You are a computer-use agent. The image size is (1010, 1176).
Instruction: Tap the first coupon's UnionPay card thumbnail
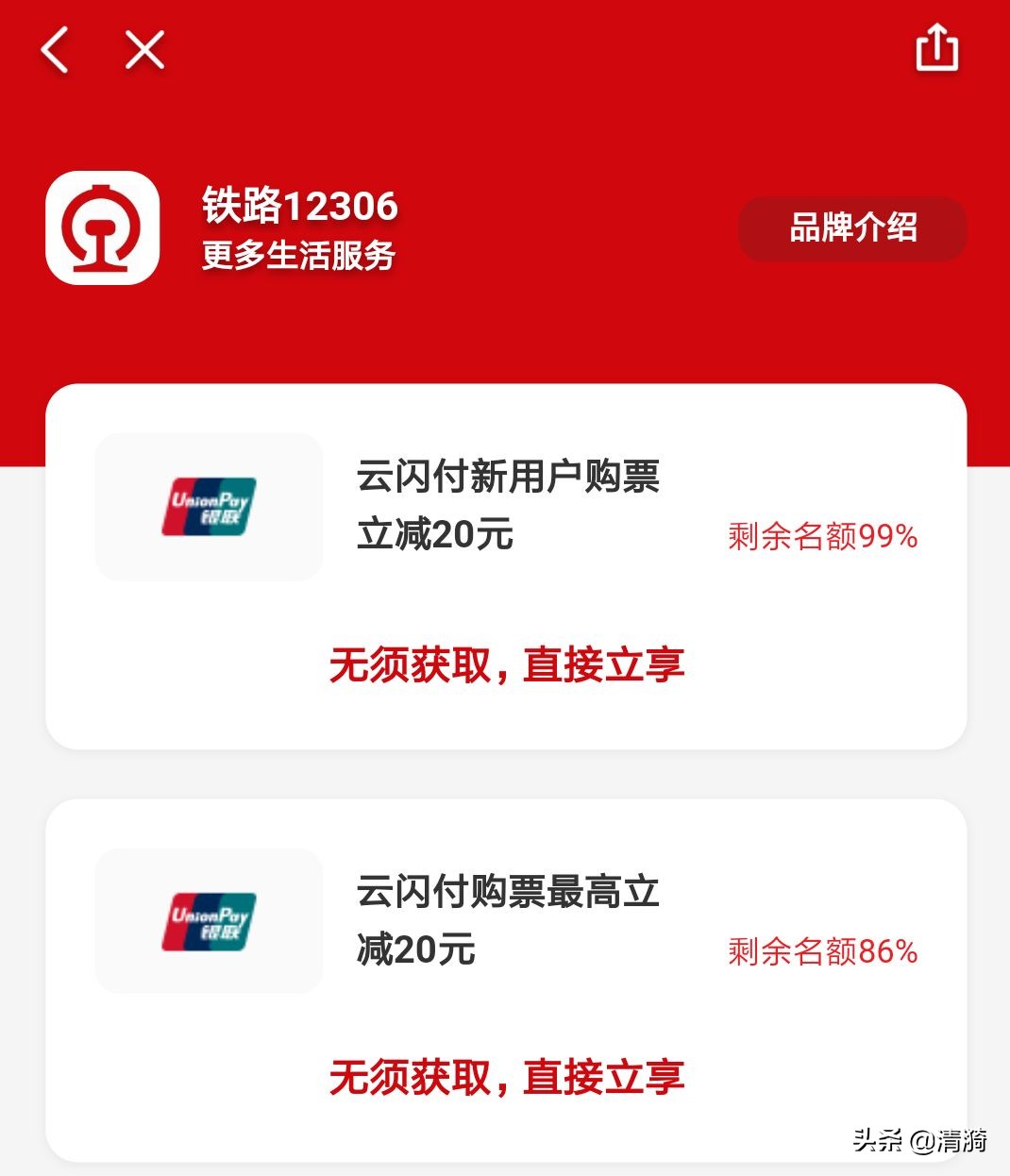tap(209, 506)
